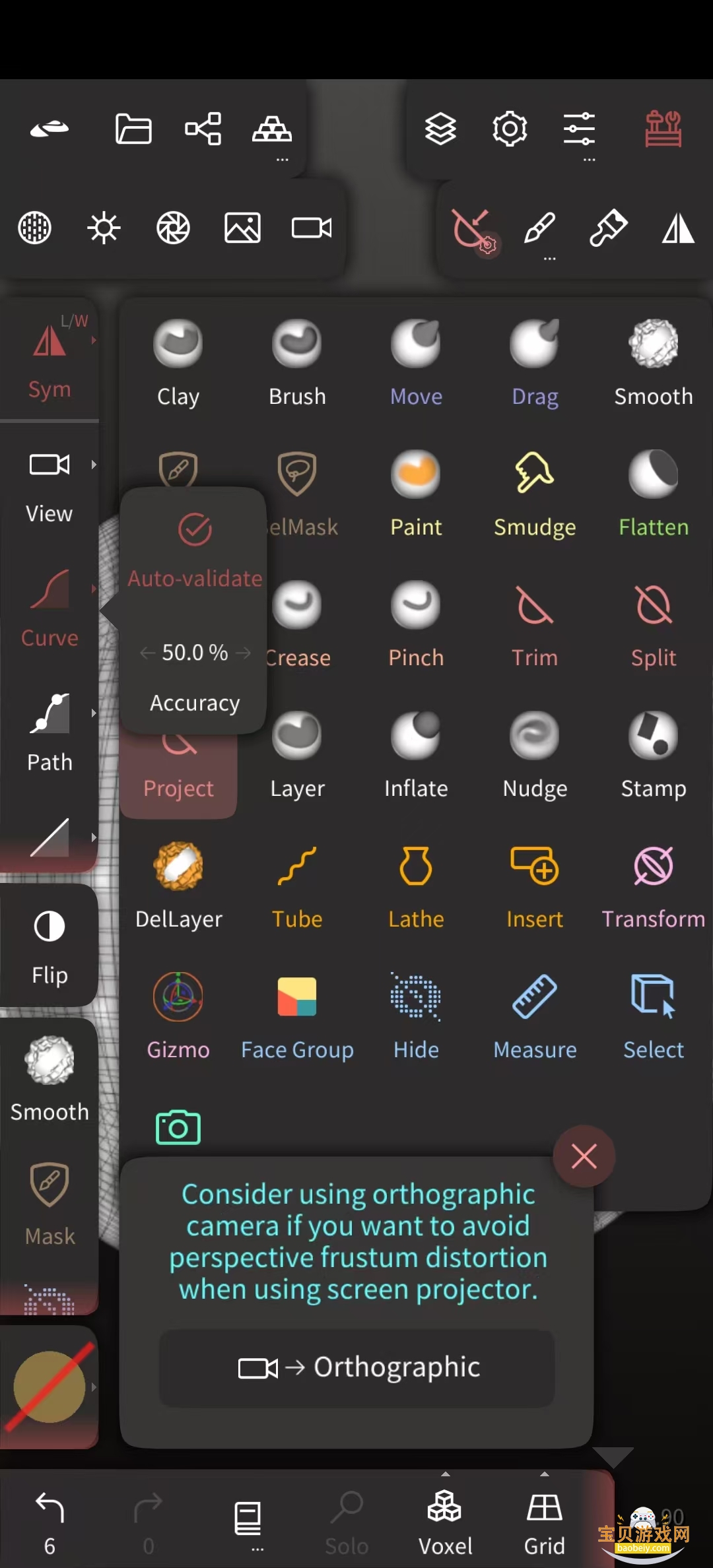
Task: Open the layers stack icon
Action: pos(440,129)
